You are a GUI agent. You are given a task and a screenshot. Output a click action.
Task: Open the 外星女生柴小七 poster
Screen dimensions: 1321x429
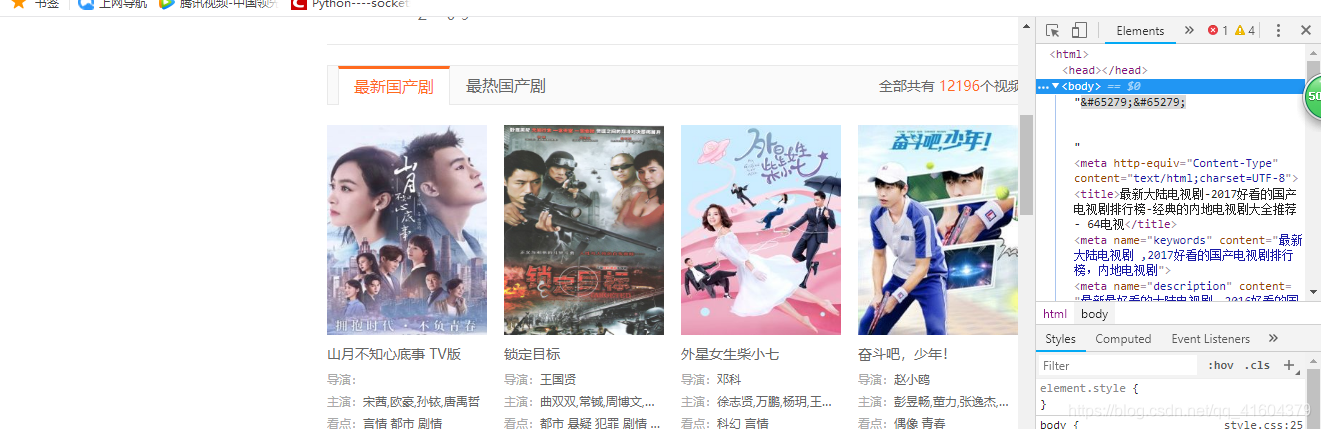point(761,230)
